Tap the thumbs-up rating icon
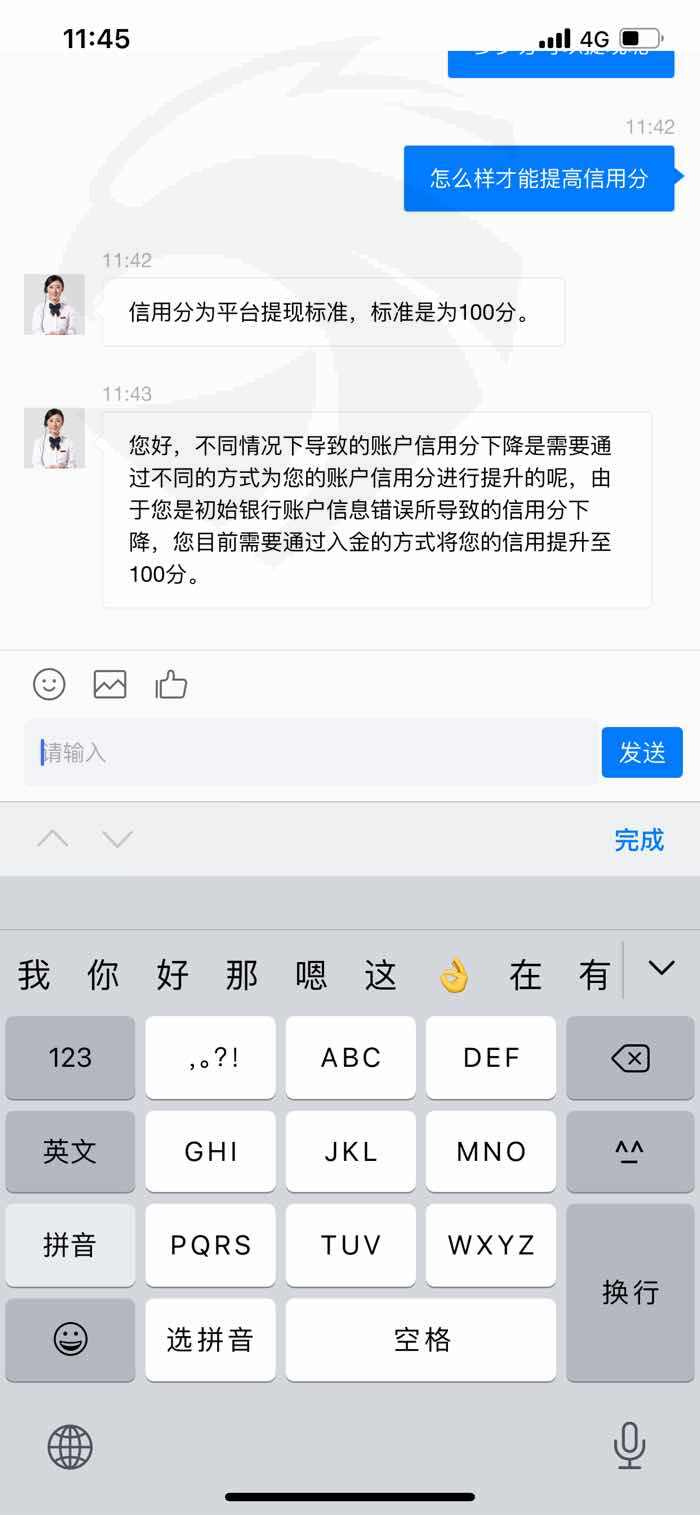Viewport: 700px width, 1515px height. [171, 684]
